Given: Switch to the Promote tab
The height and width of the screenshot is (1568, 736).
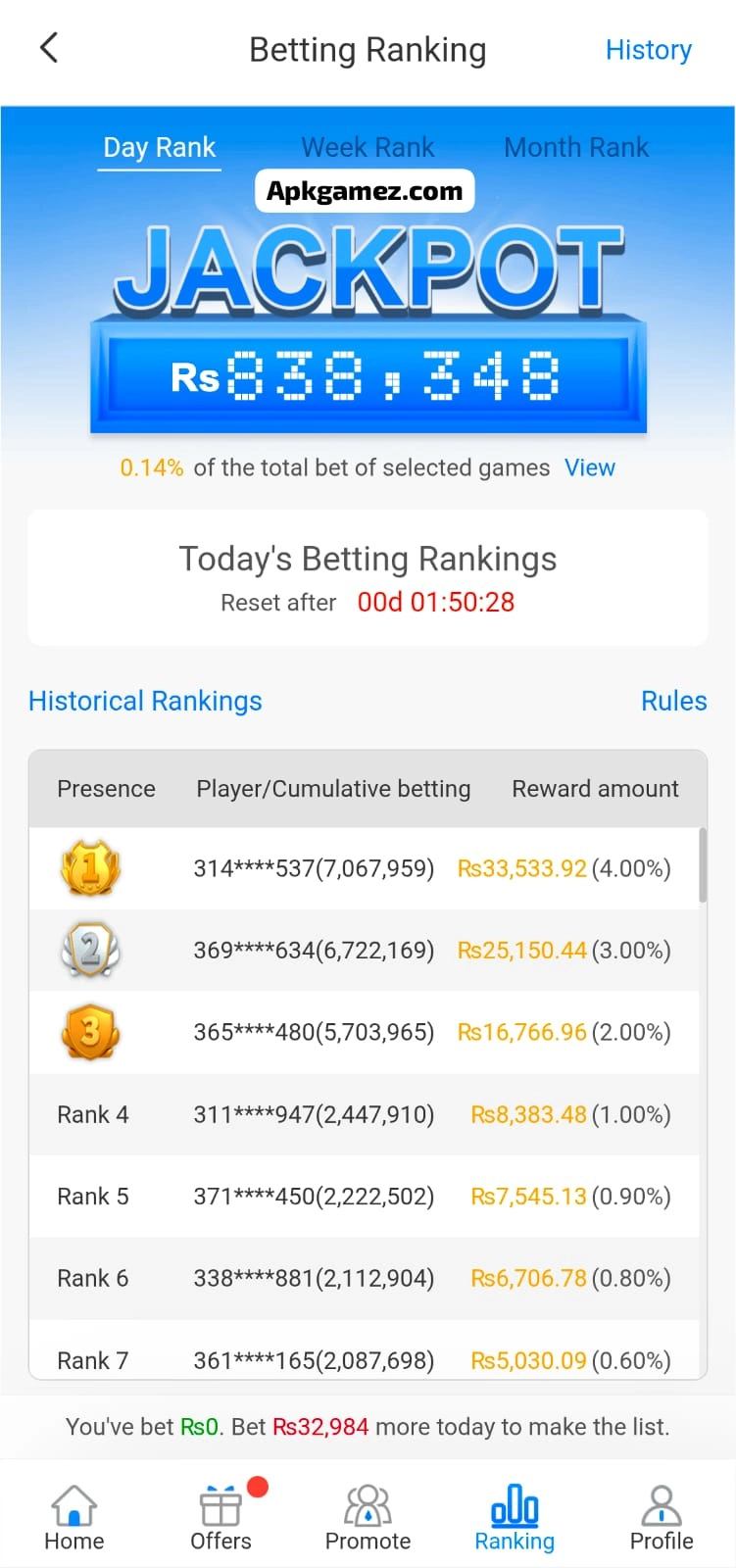Looking at the screenshot, I should (368, 1517).
